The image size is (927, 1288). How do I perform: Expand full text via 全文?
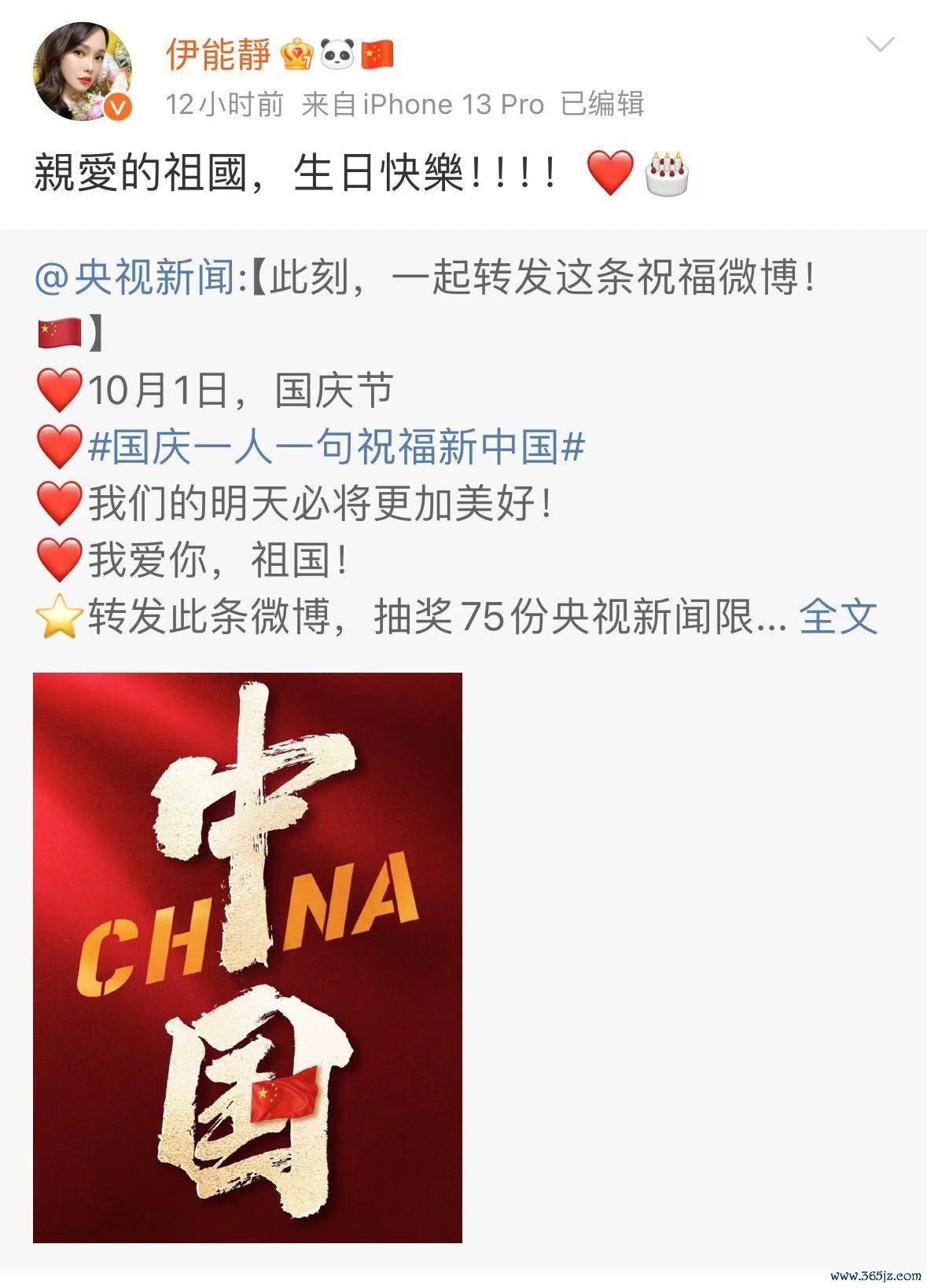click(837, 617)
